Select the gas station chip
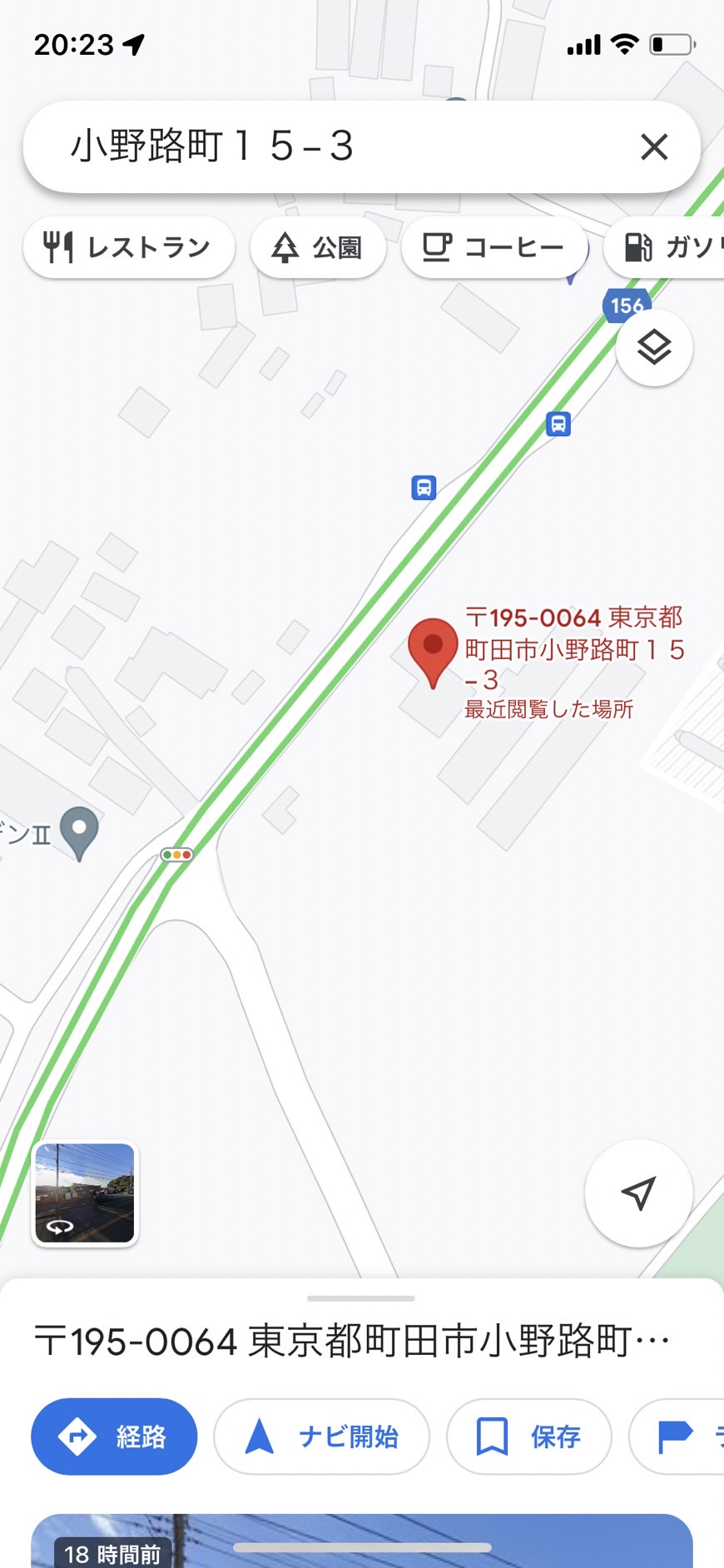The height and width of the screenshot is (1568, 724). [665, 247]
